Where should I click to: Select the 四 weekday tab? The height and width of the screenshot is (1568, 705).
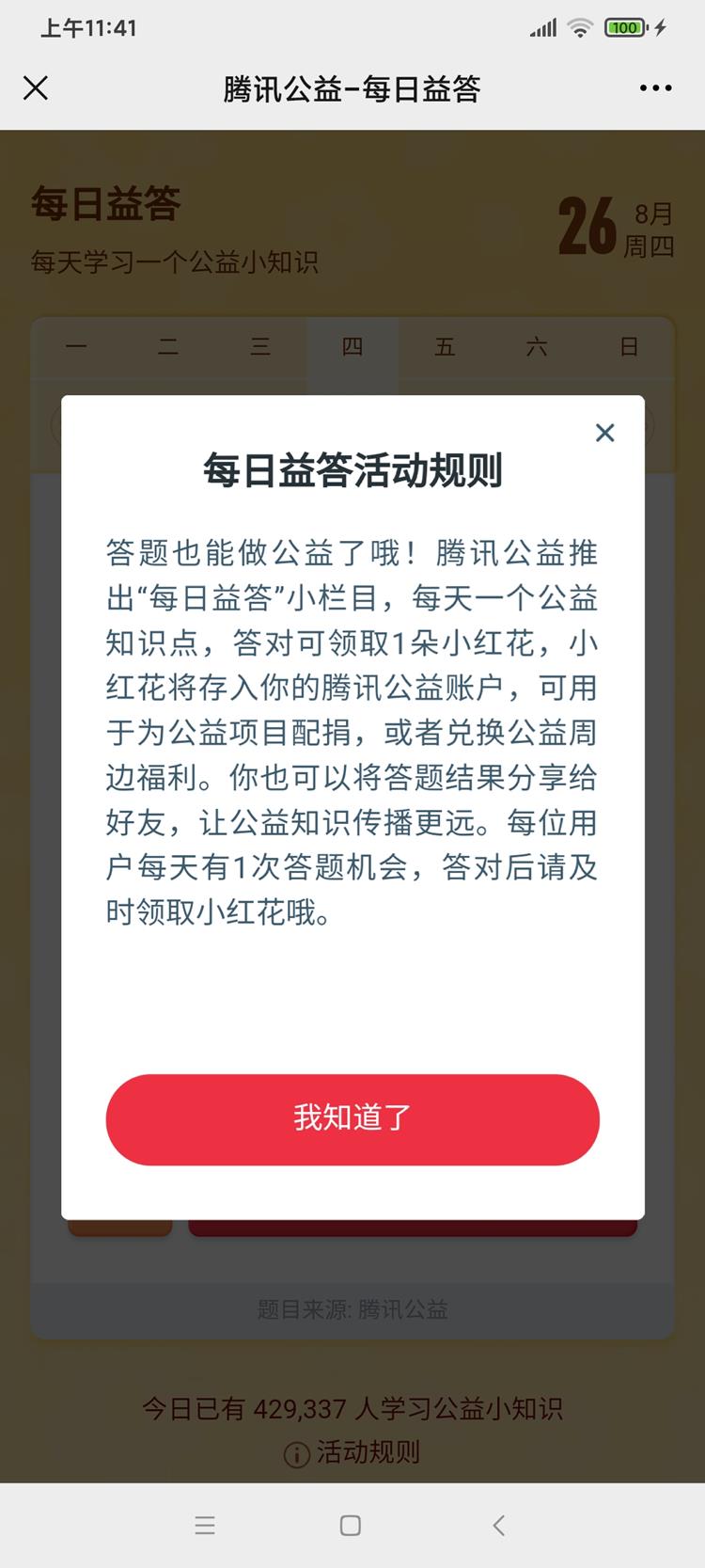[x=352, y=346]
